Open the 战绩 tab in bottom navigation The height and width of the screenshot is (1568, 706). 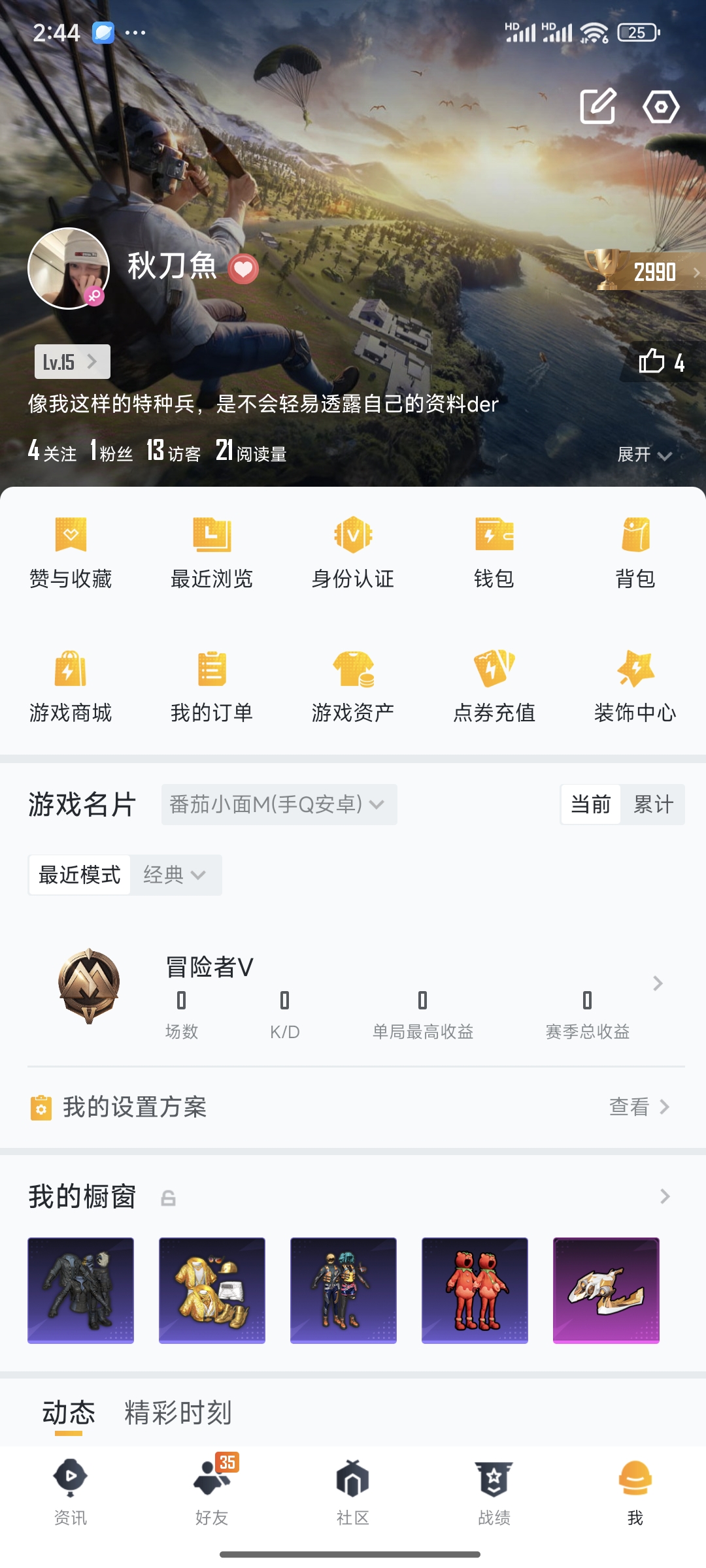494,1503
